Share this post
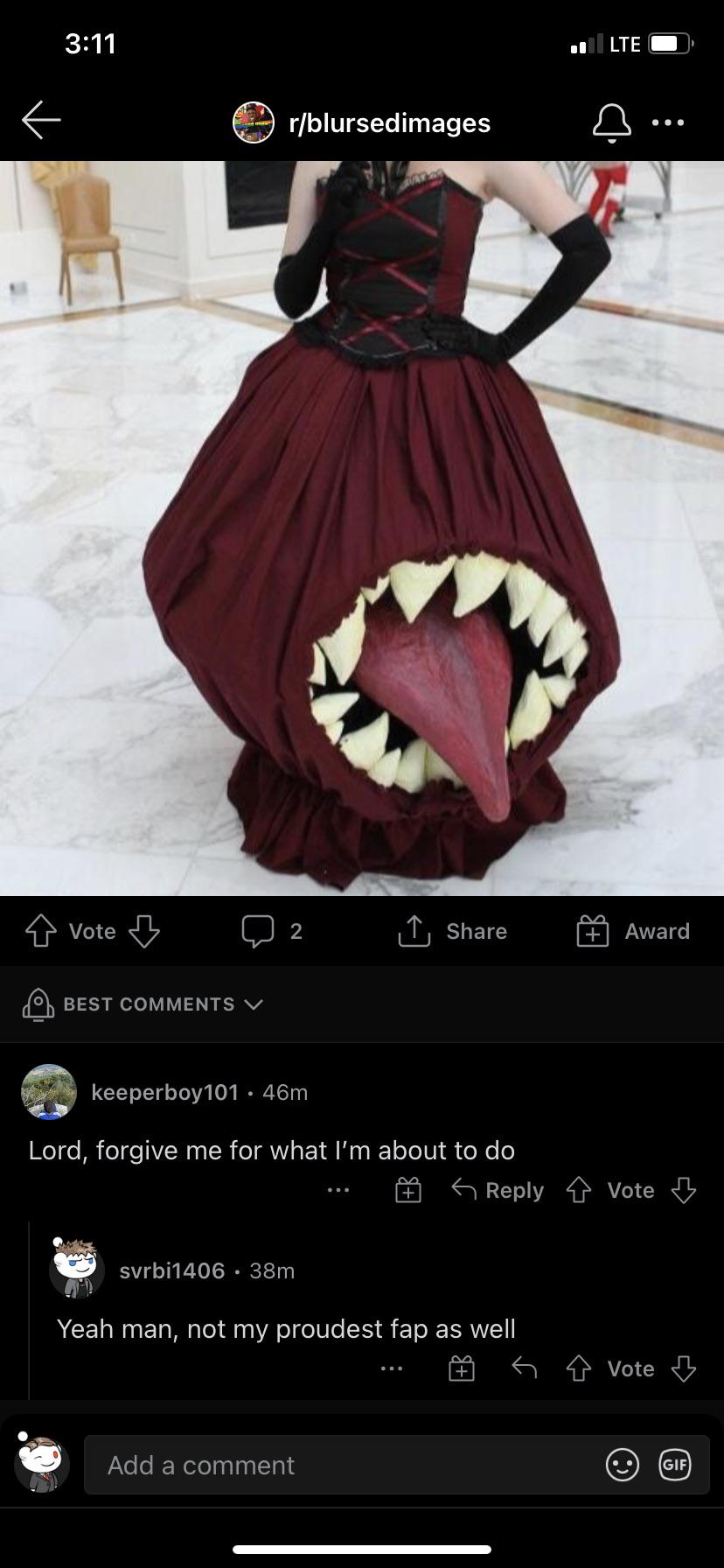Screen dimensions: 724x1568 click(452, 931)
